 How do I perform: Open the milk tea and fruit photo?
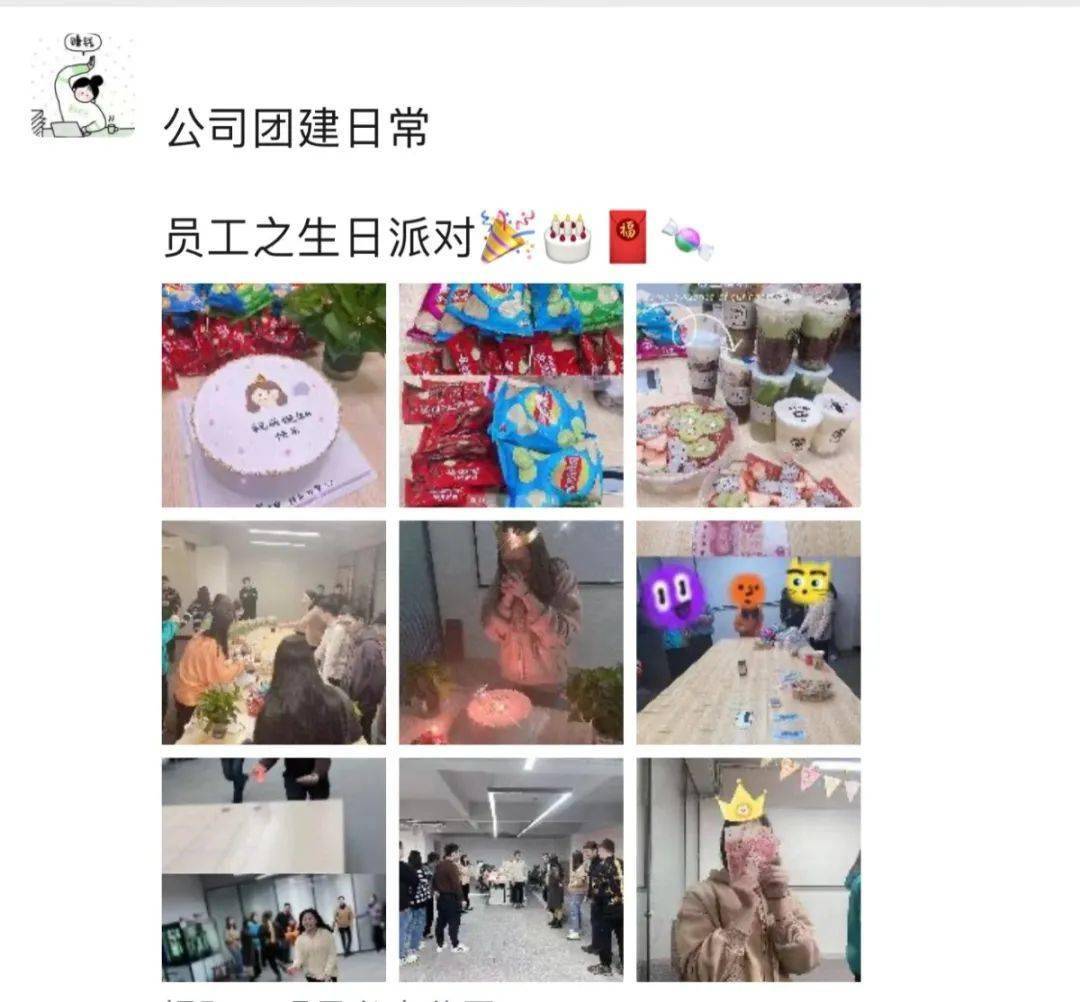[748, 395]
